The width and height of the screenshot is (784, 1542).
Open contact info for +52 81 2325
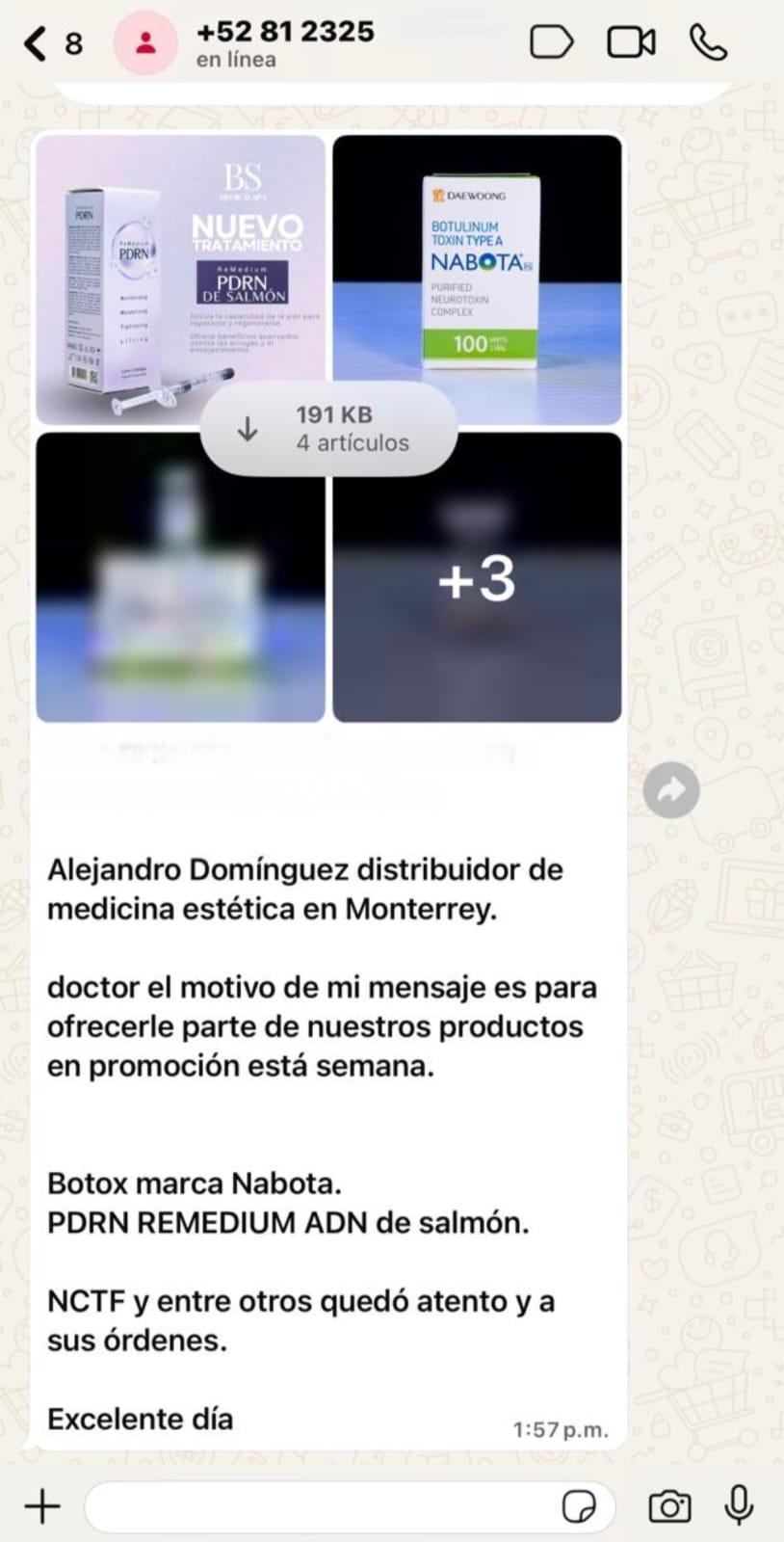[x=285, y=43]
